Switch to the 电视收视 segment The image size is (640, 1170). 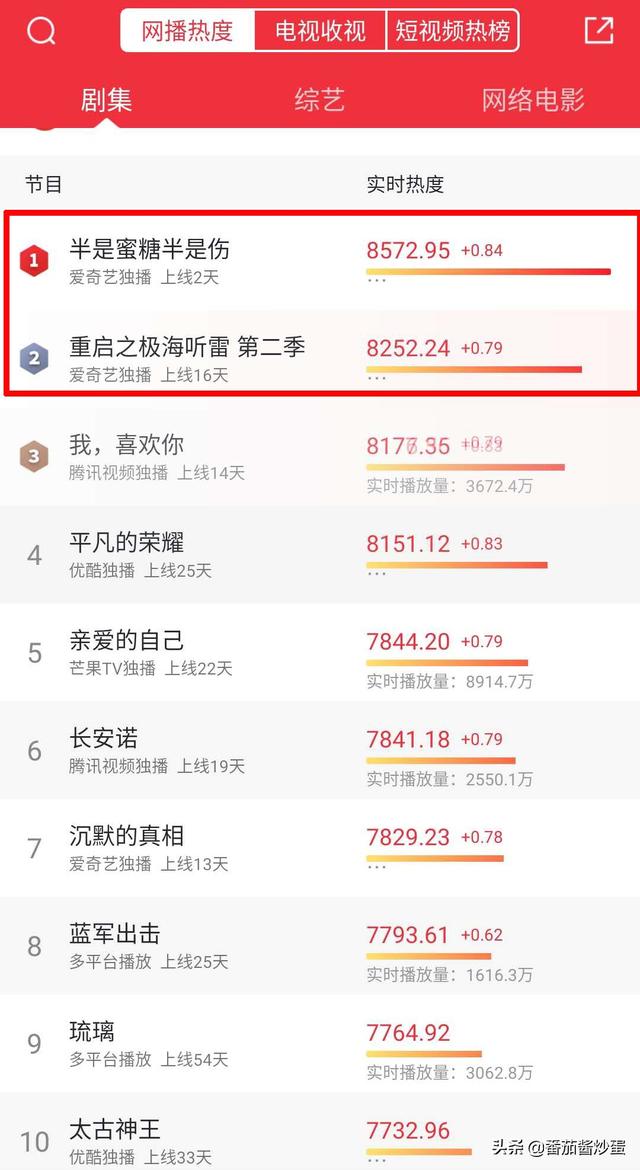click(320, 31)
